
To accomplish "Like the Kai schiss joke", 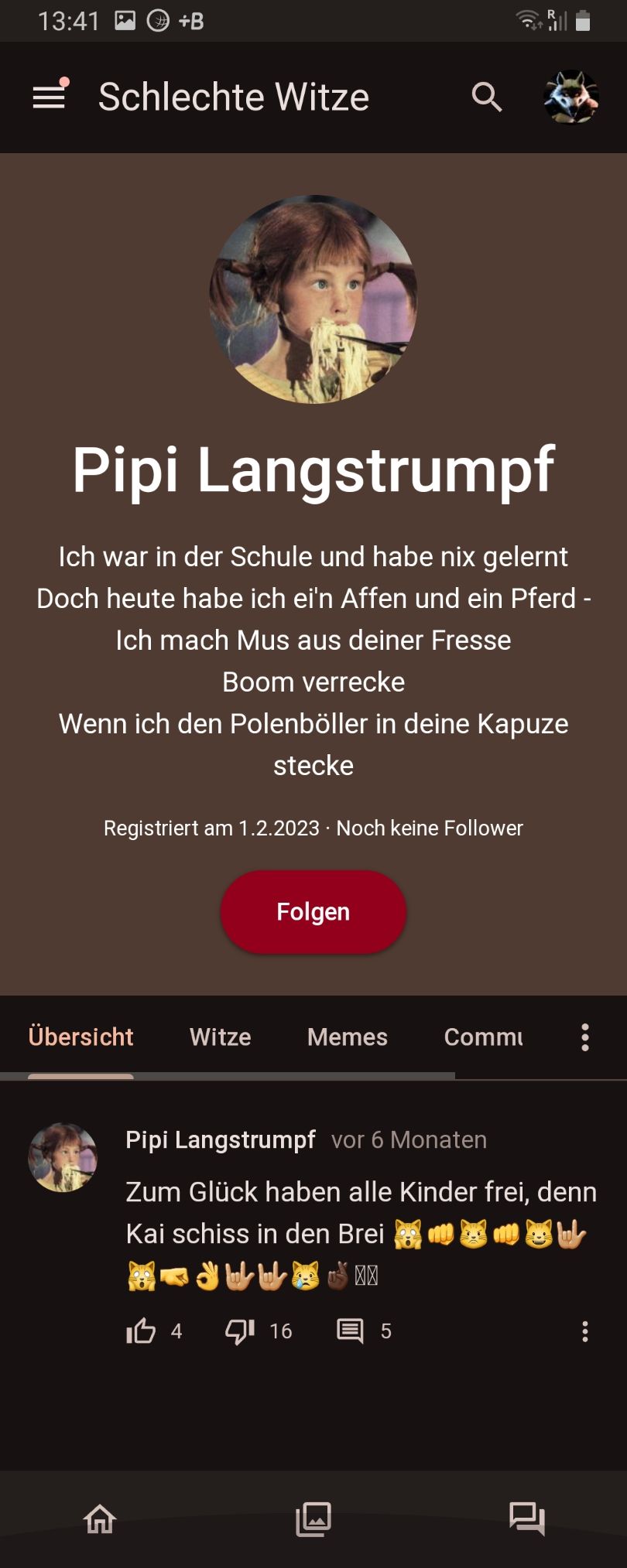I will (142, 1331).
